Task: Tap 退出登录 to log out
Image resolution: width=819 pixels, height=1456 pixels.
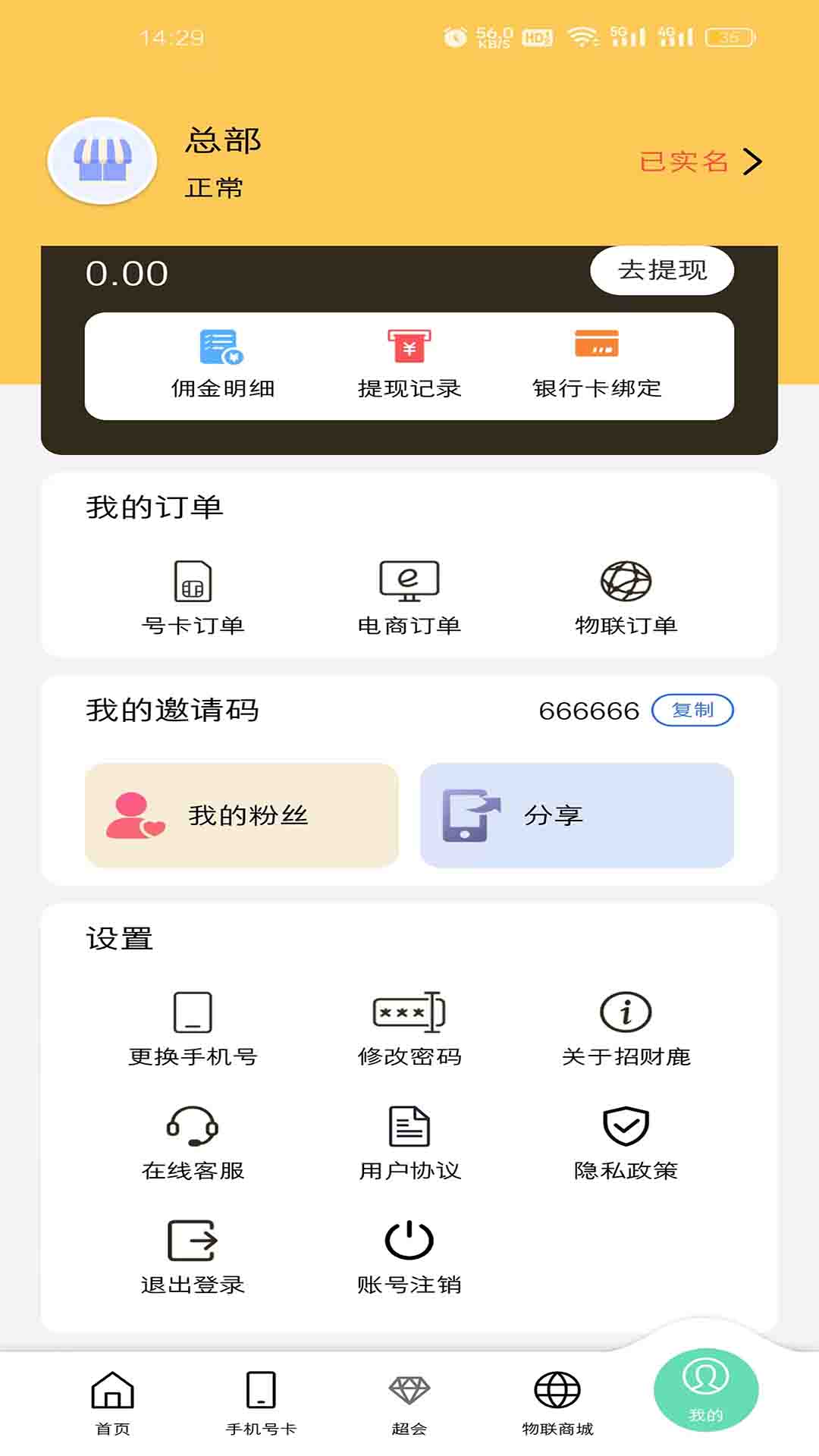Action: (x=193, y=1257)
